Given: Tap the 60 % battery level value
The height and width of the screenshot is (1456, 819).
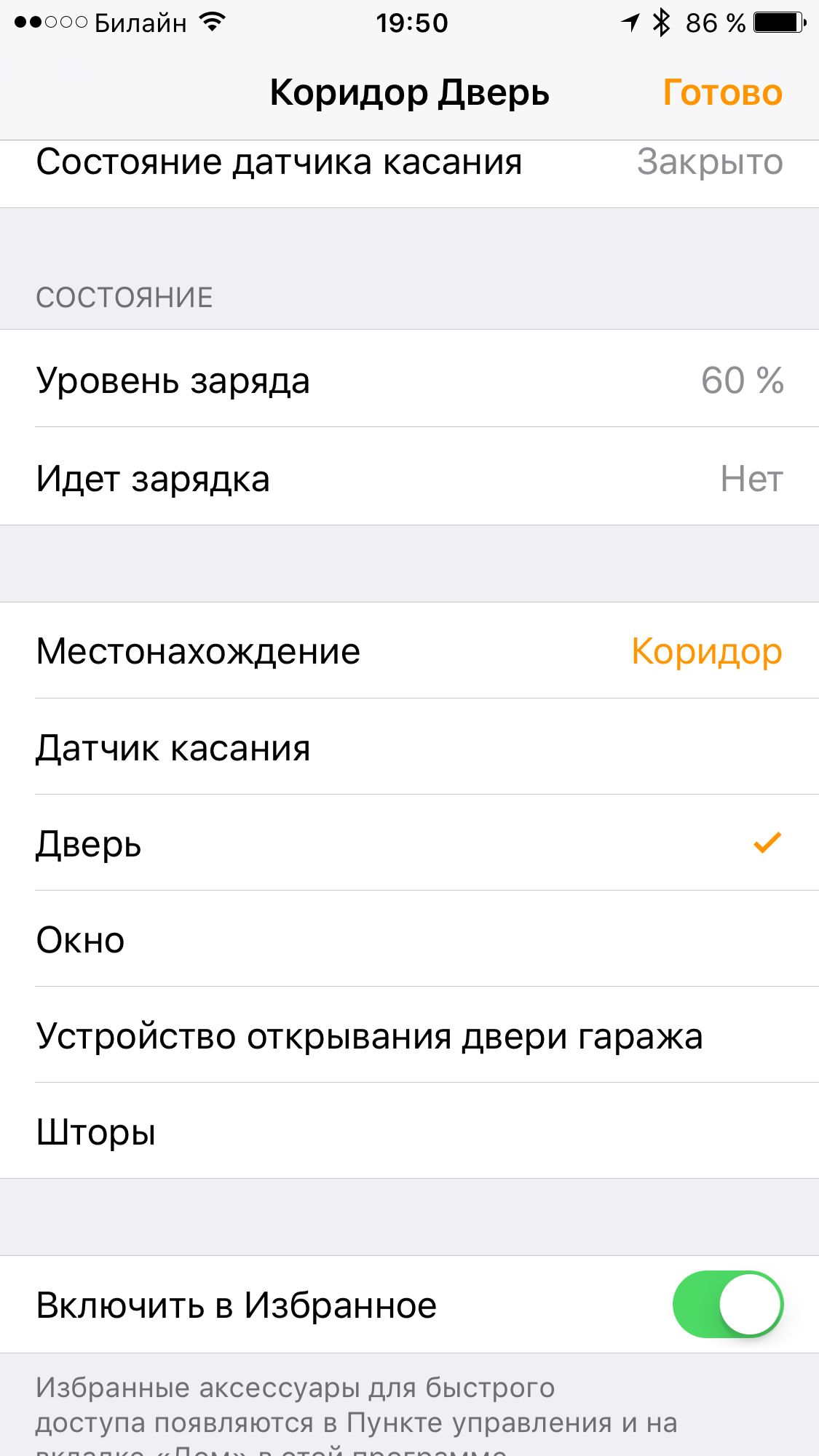Looking at the screenshot, I should tap(743, 381).
